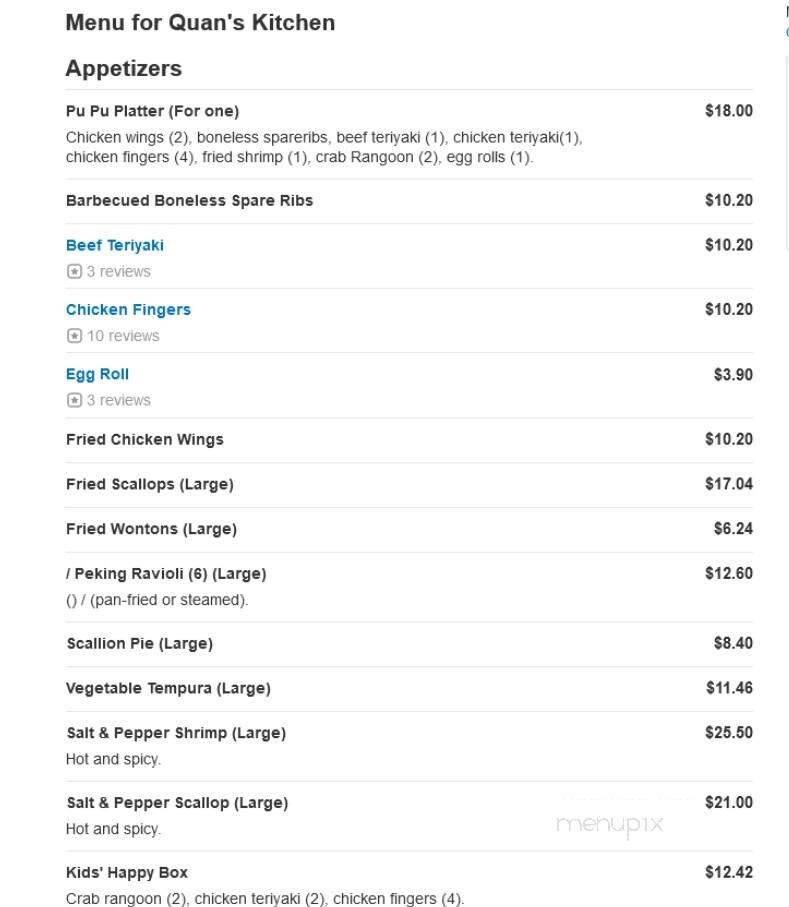Open the Egg Roll item link

pyautogui.click(x=97, y=373)
